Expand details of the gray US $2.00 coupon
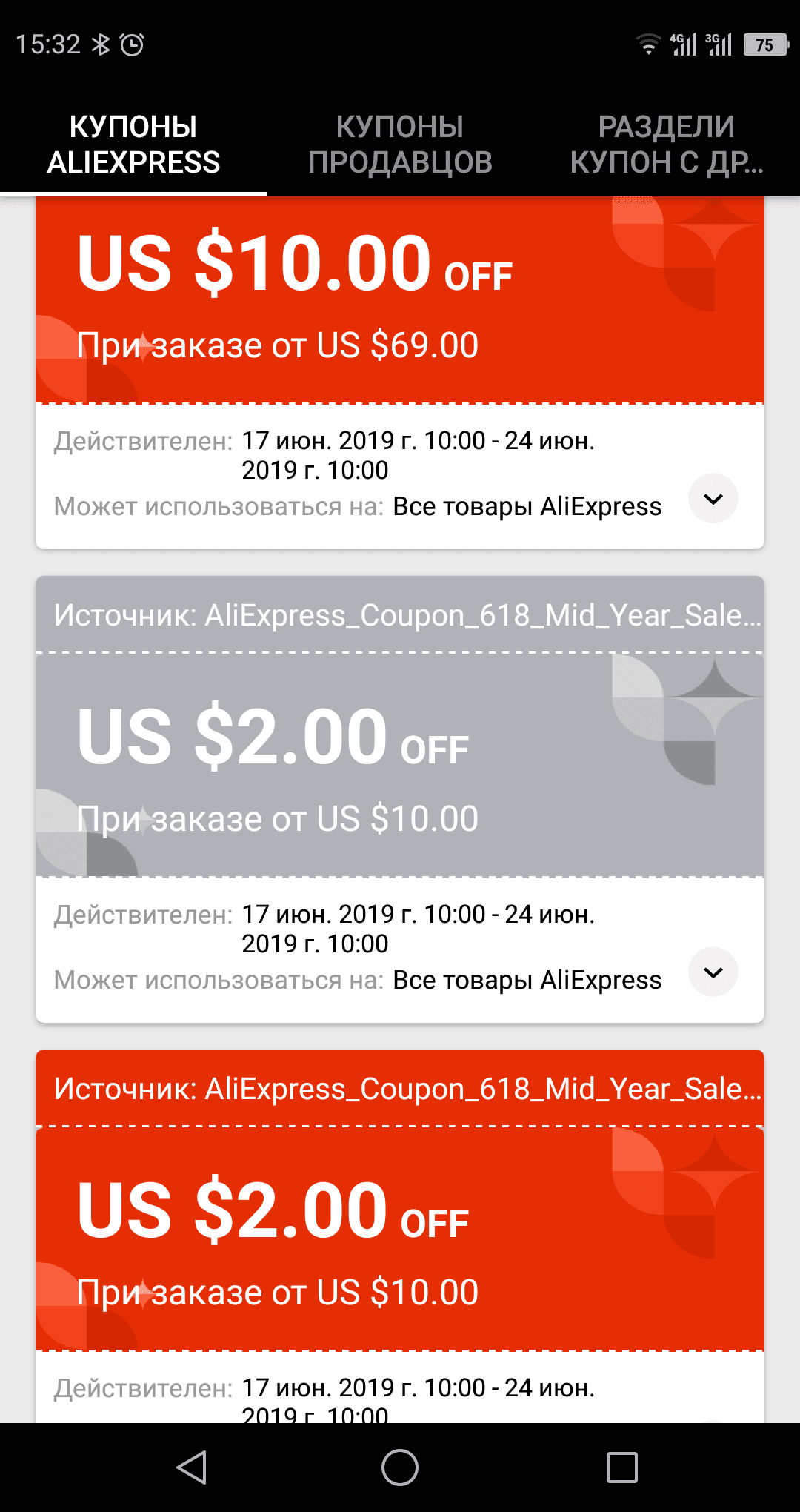800x1512 pixels. pyautogui.click(x=713, y=972)
